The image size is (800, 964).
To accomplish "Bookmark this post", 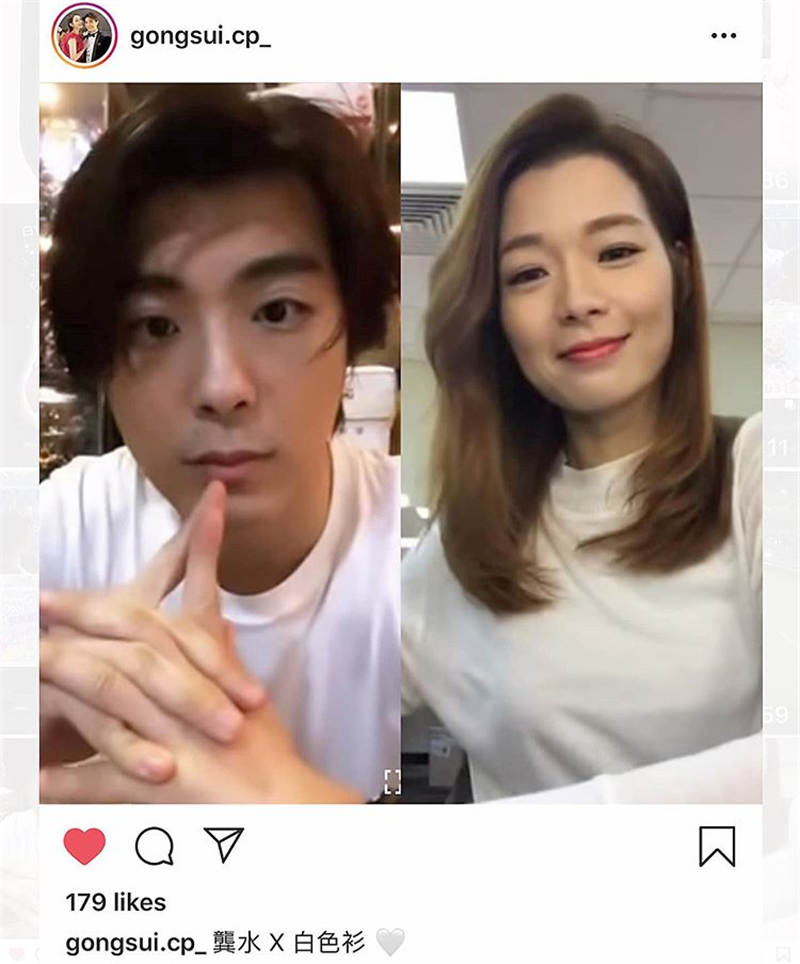I will coord(717,846).
